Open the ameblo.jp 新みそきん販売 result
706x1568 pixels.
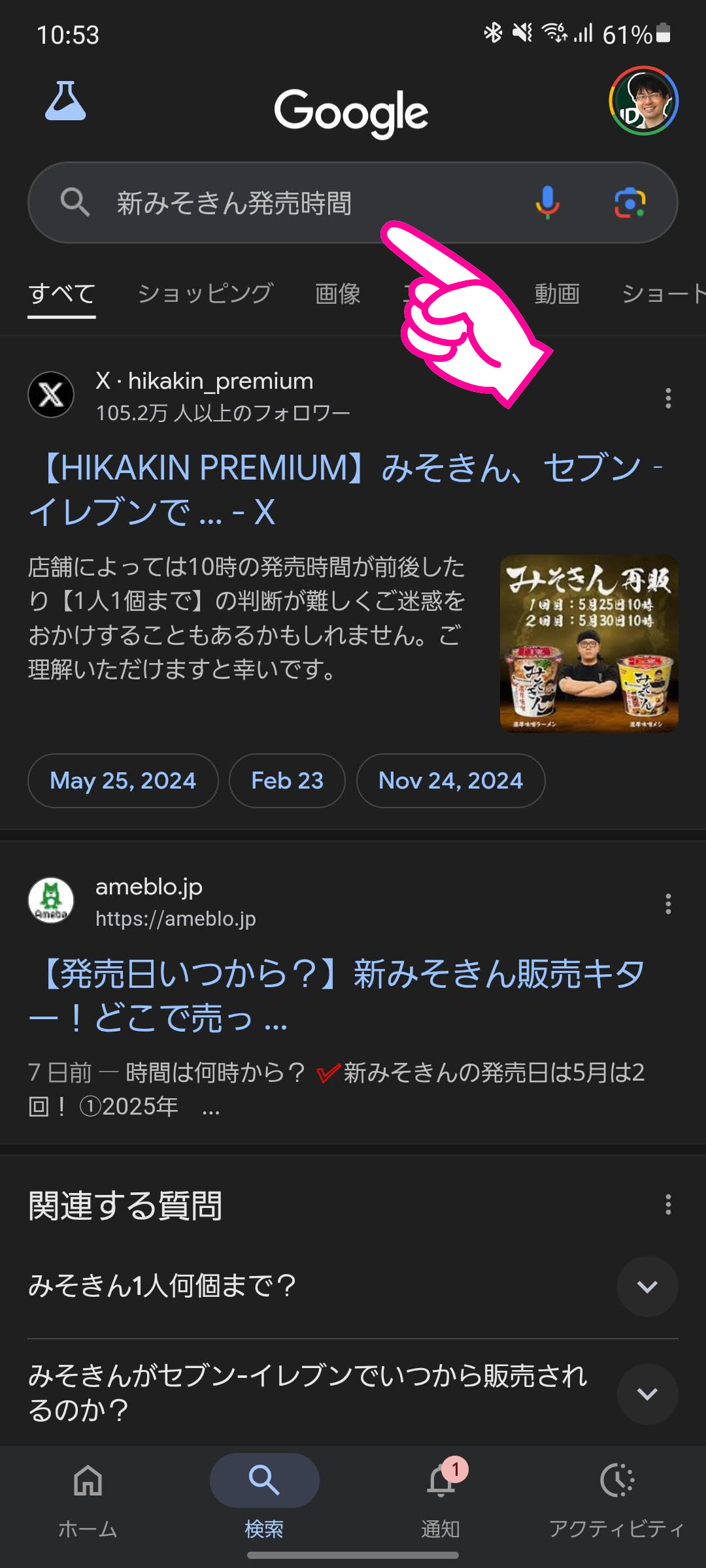[336, 996]
